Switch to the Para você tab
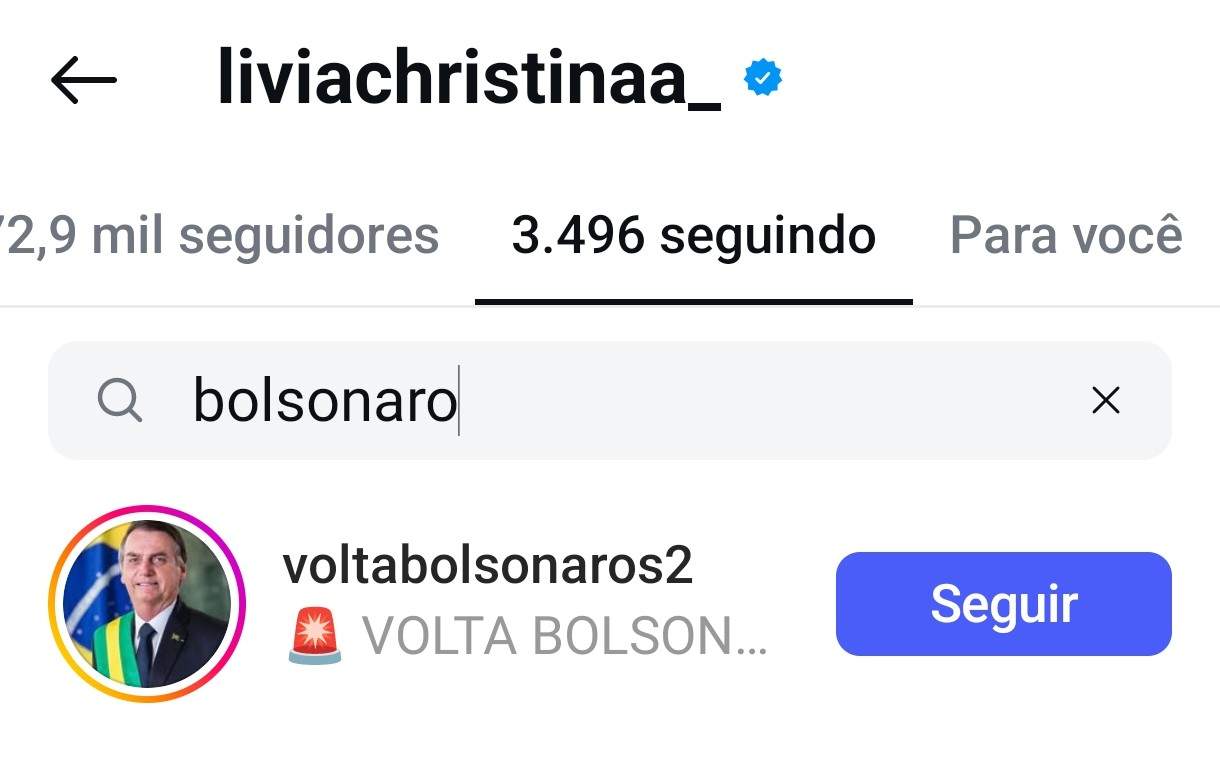Screen dimensions: 1220x762 click(1066, 237)
